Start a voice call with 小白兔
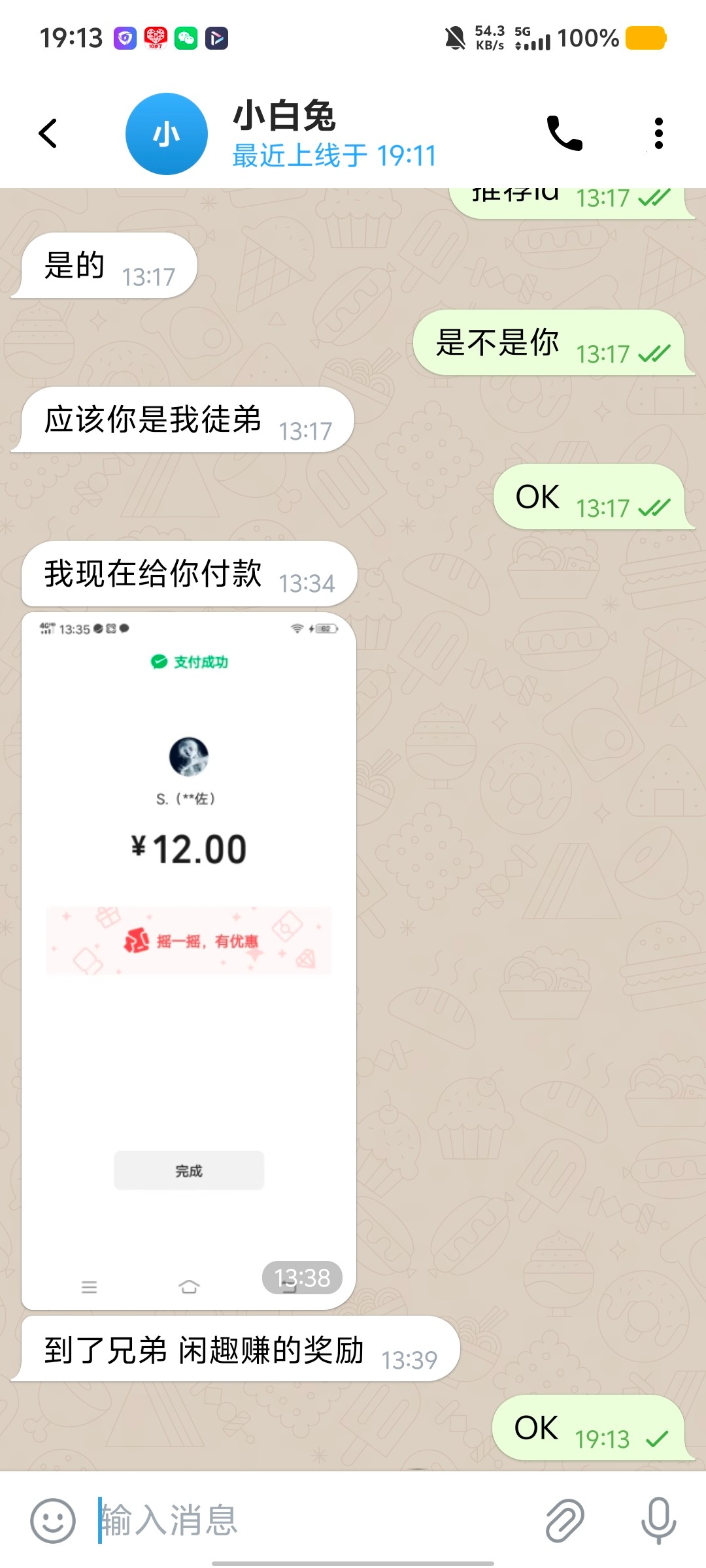This screenshot has height=1568, width=706. click(563, 134)
